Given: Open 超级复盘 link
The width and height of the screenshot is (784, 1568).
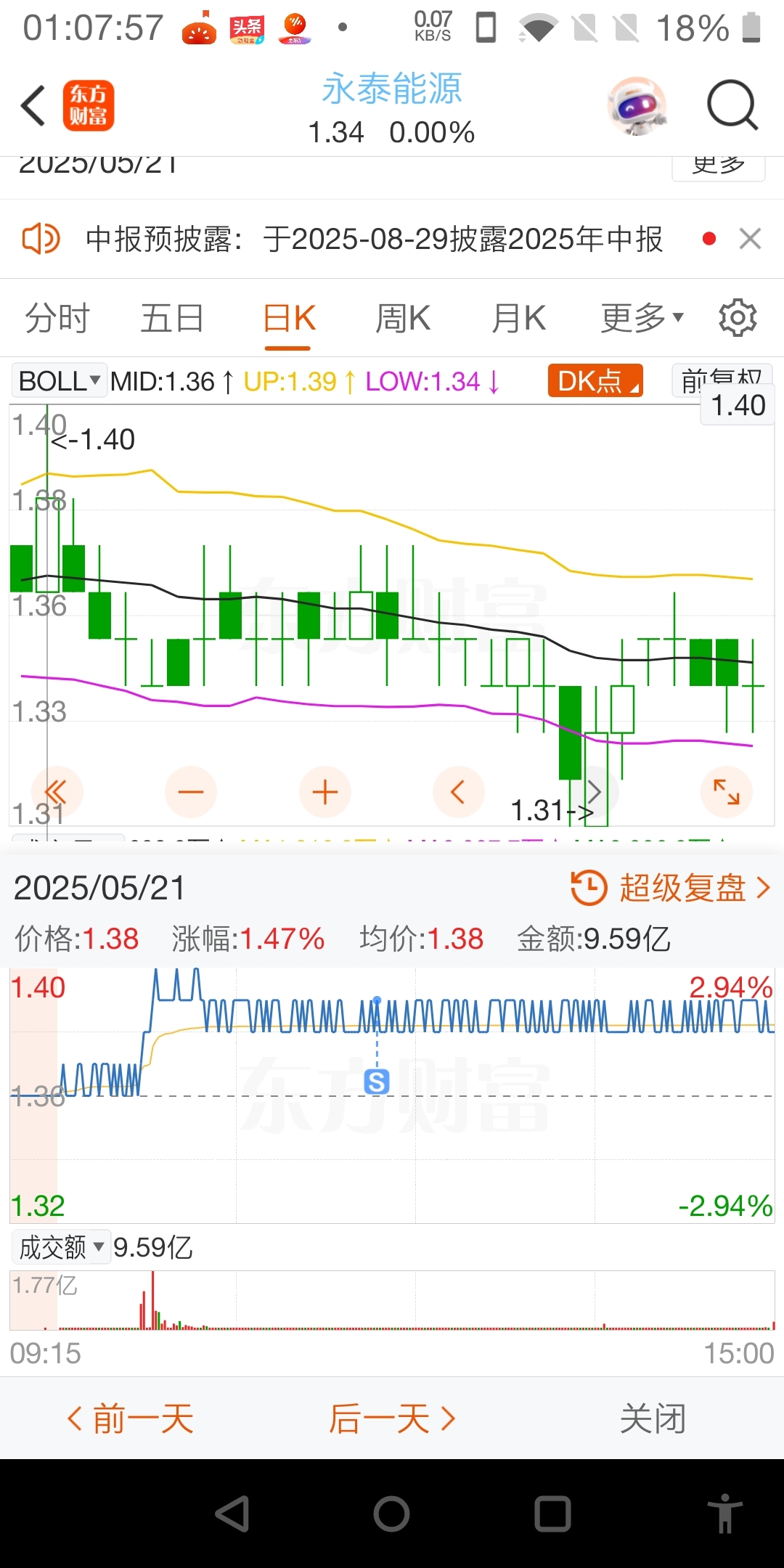Looking at the screenshot, I should tap(671, 888).
